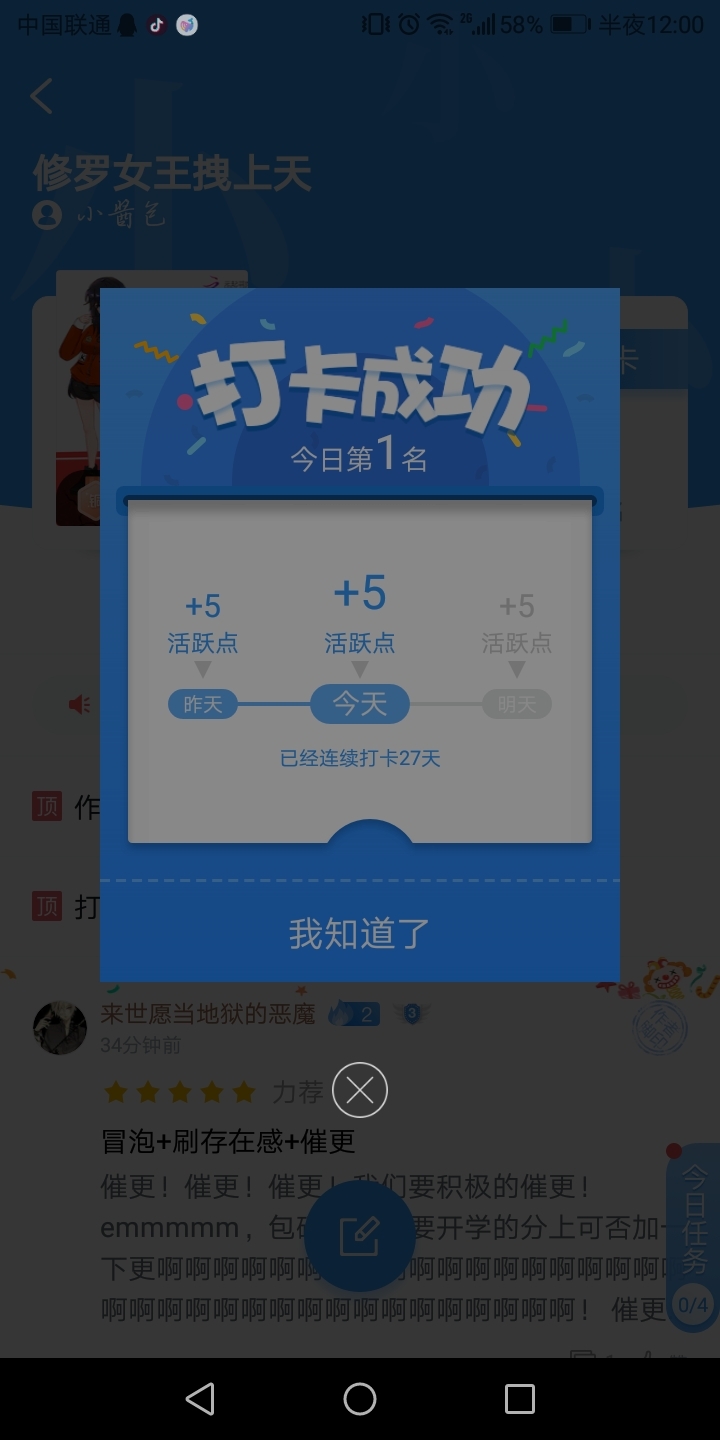Open the recent apps view
Viewport: 720px width, 1440px height.
pos(520,1399)
